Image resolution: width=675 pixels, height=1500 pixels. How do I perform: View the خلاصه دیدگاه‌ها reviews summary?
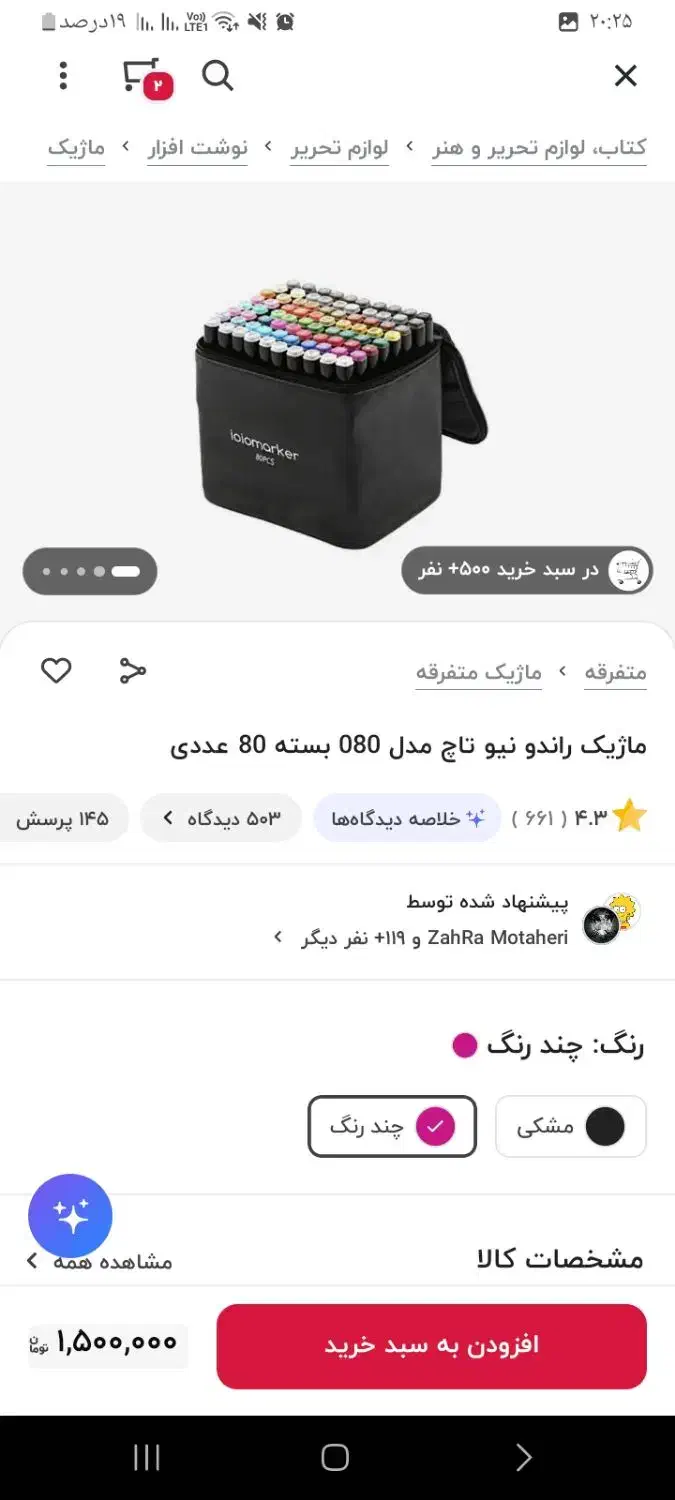[x=407, y=818]
